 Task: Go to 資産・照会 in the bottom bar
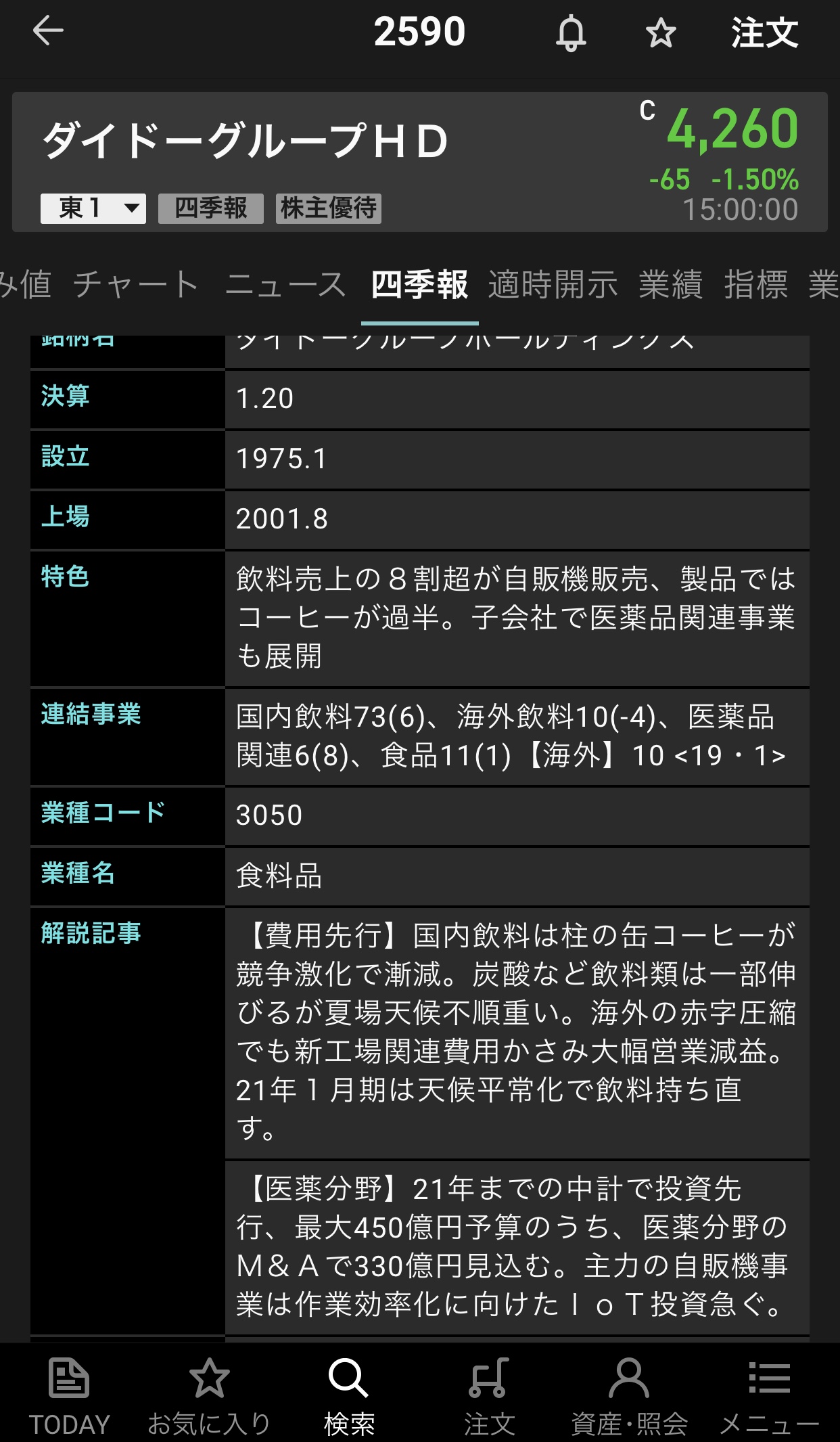coord(629,1395)
